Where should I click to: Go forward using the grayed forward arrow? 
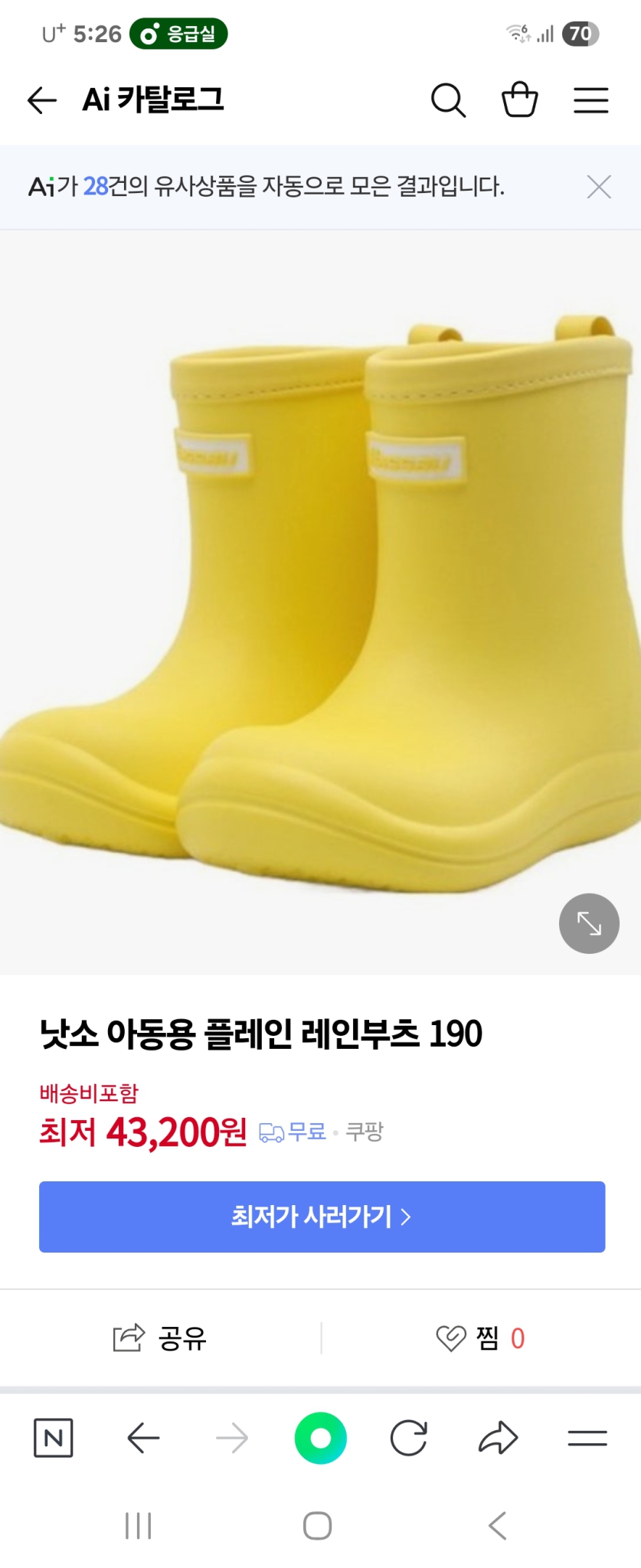coord(231,1438)
